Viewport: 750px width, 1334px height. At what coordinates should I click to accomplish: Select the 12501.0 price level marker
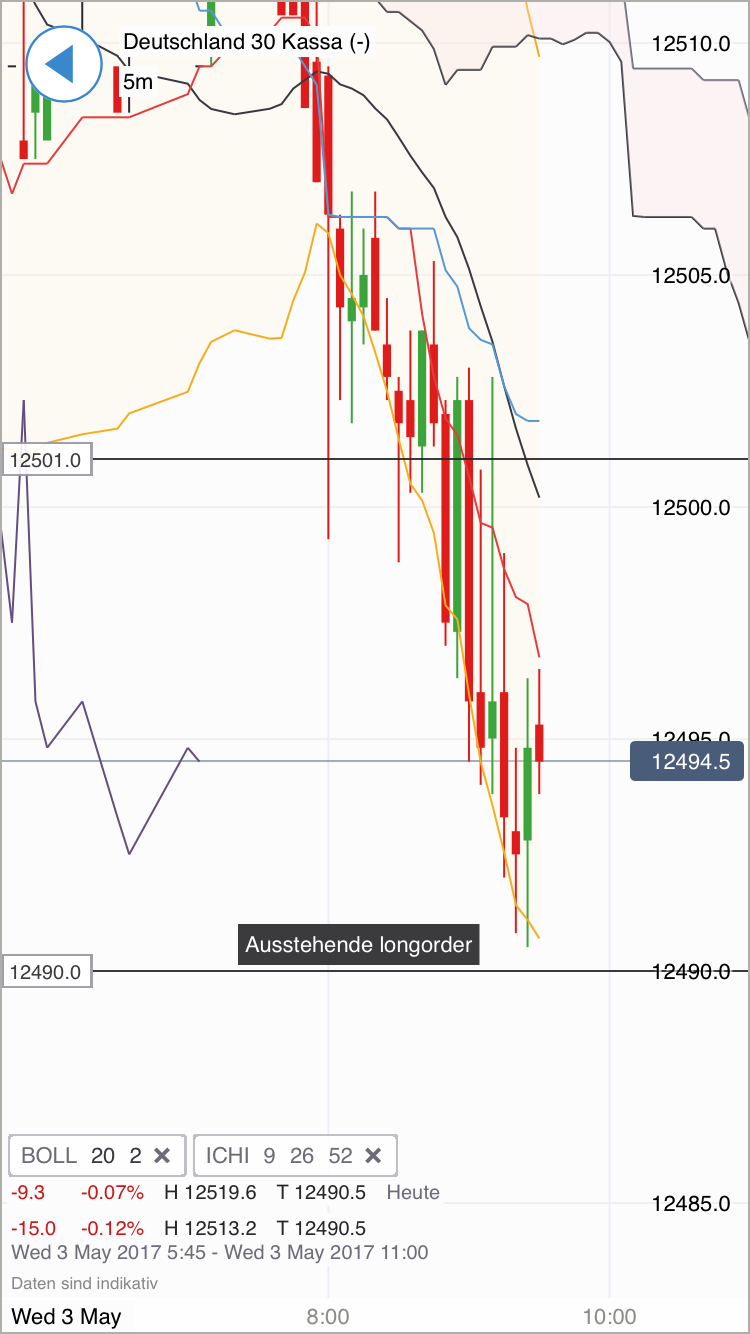tap(47, 459)
